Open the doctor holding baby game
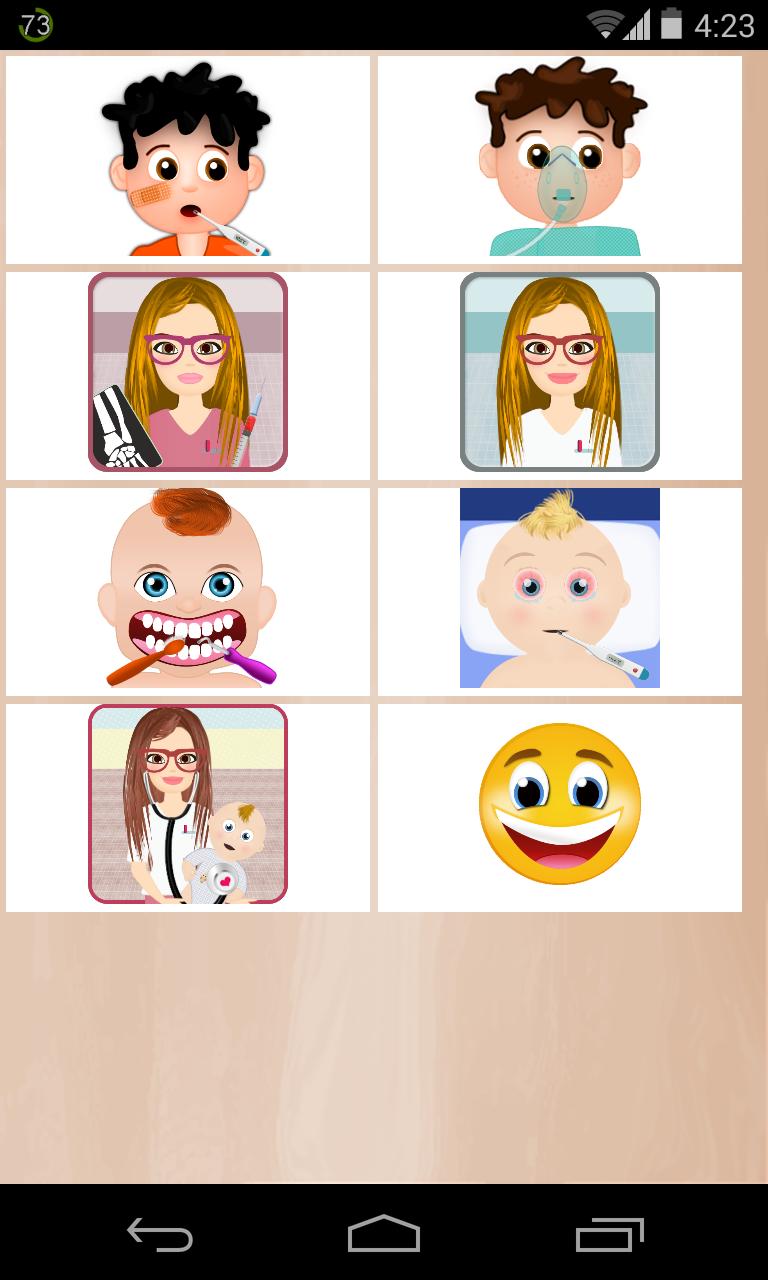This screenshot has width=768, height=1280. [188, 805]
